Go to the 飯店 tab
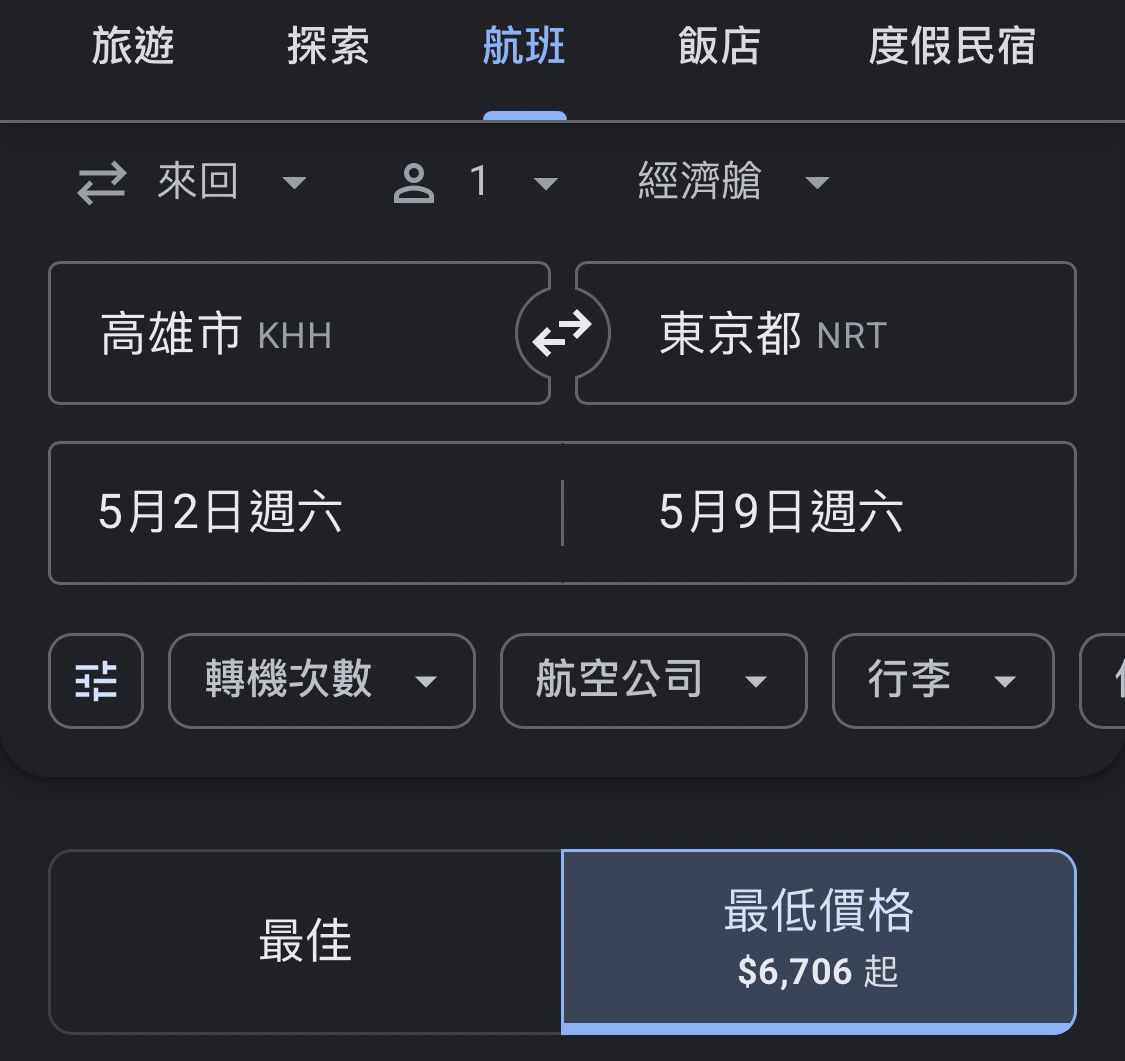 tap(719, 46)
